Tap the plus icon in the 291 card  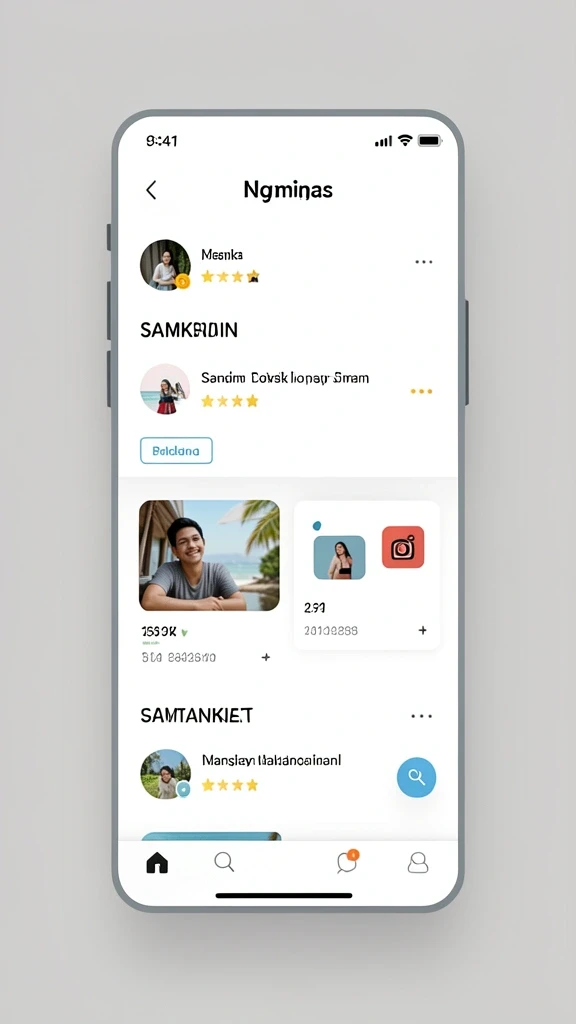coord(423,630)
